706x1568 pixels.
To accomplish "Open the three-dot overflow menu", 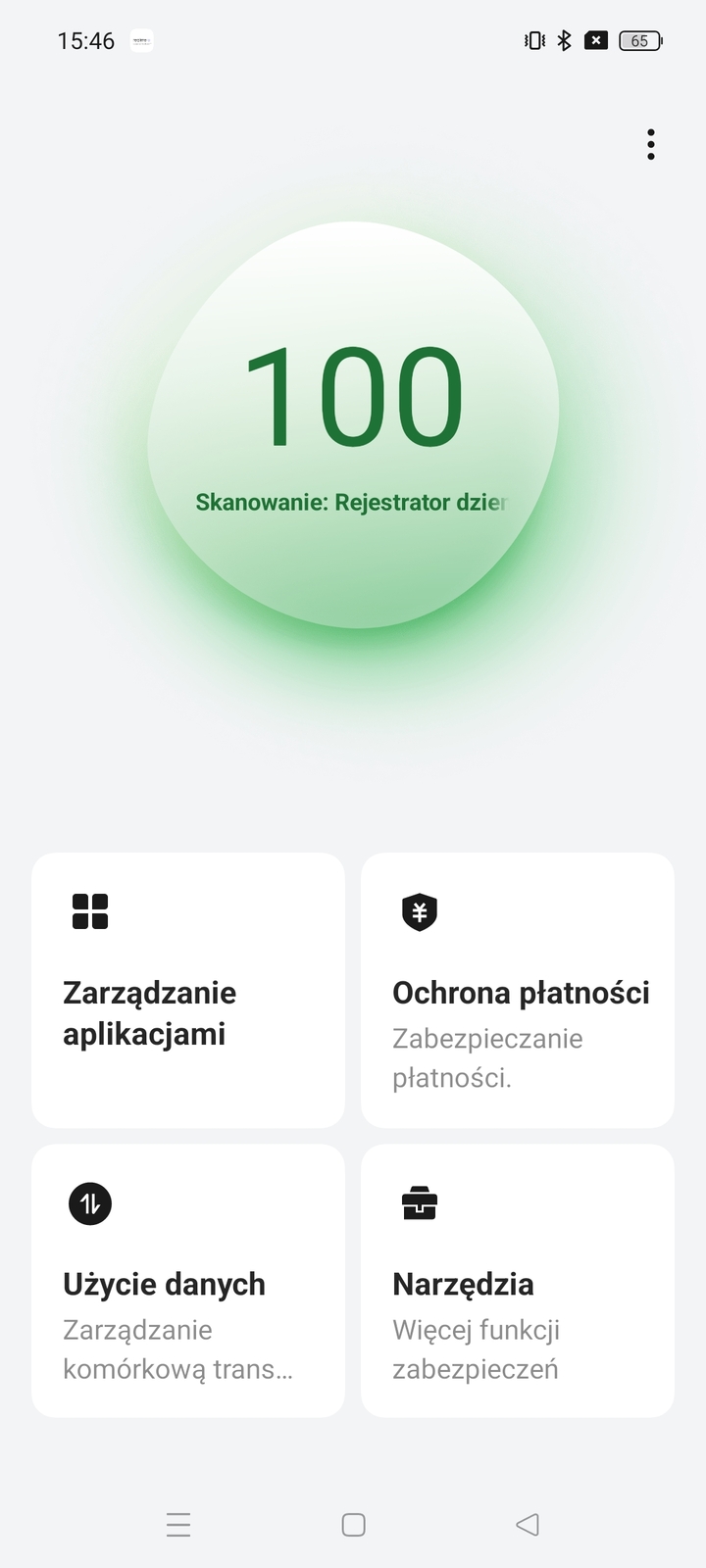I will click(x=650, y=144).
